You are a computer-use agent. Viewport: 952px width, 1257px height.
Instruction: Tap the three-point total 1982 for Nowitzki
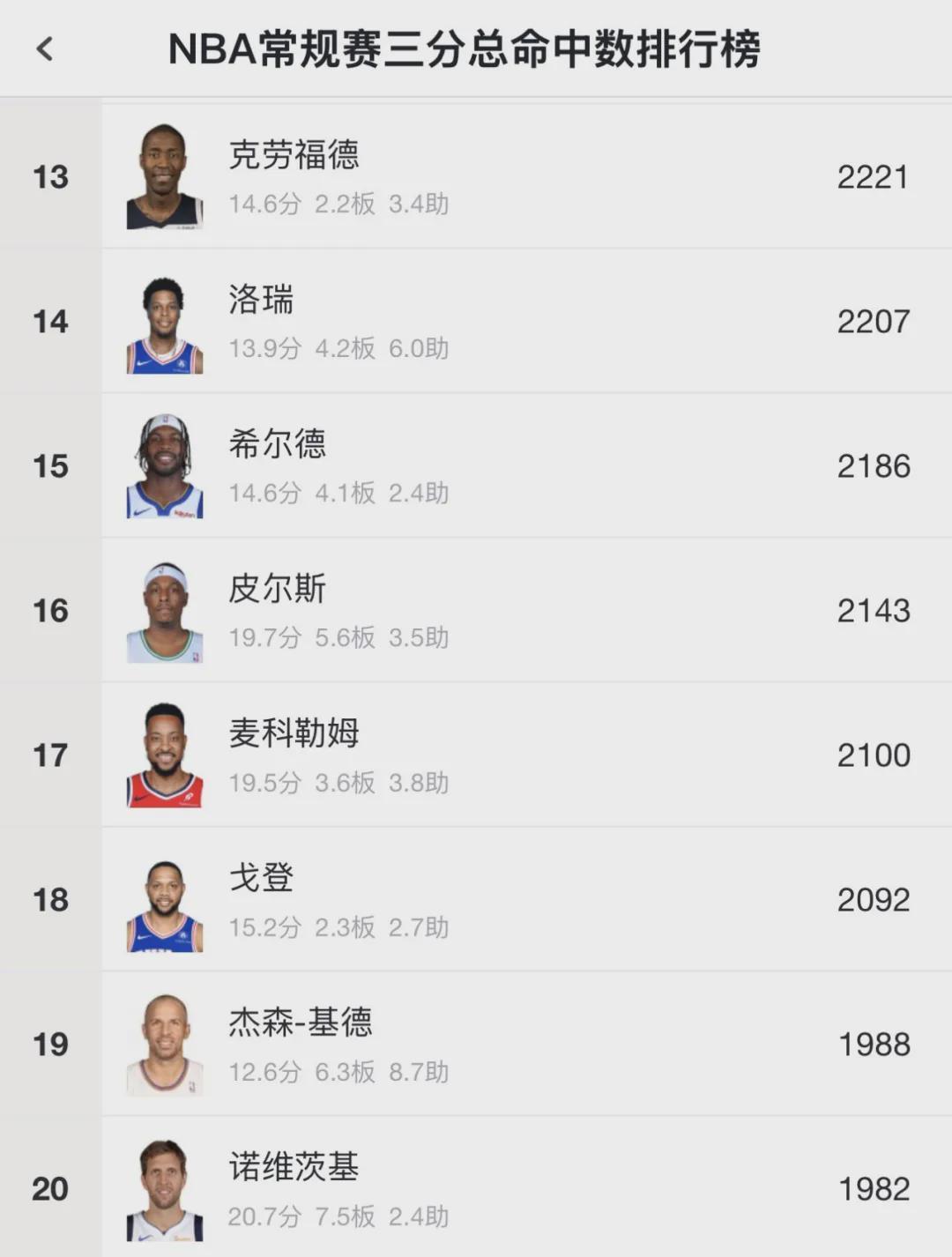874,1187
